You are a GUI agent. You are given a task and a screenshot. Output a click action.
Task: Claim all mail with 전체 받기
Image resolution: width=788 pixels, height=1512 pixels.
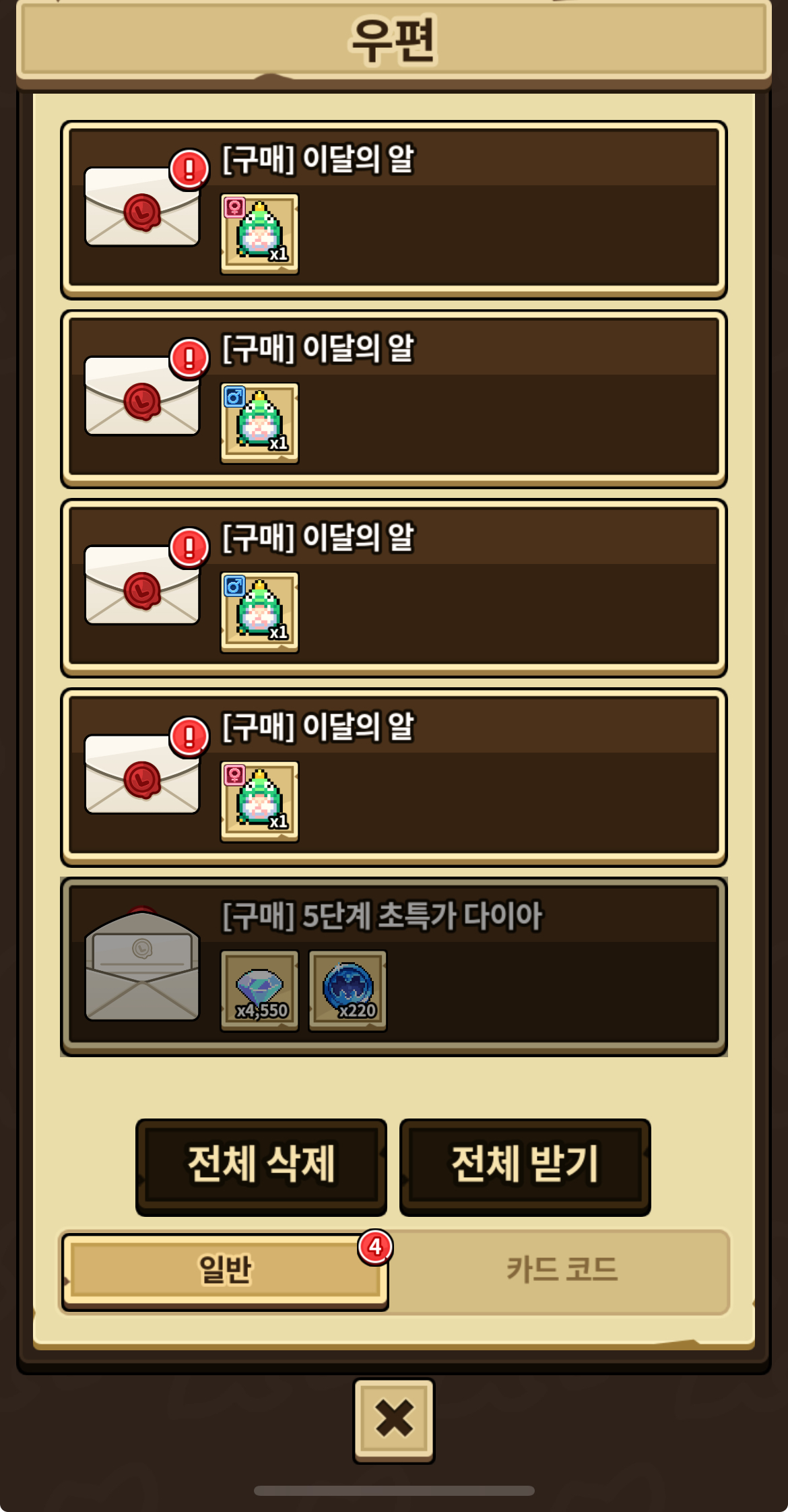coord(525,1166)
